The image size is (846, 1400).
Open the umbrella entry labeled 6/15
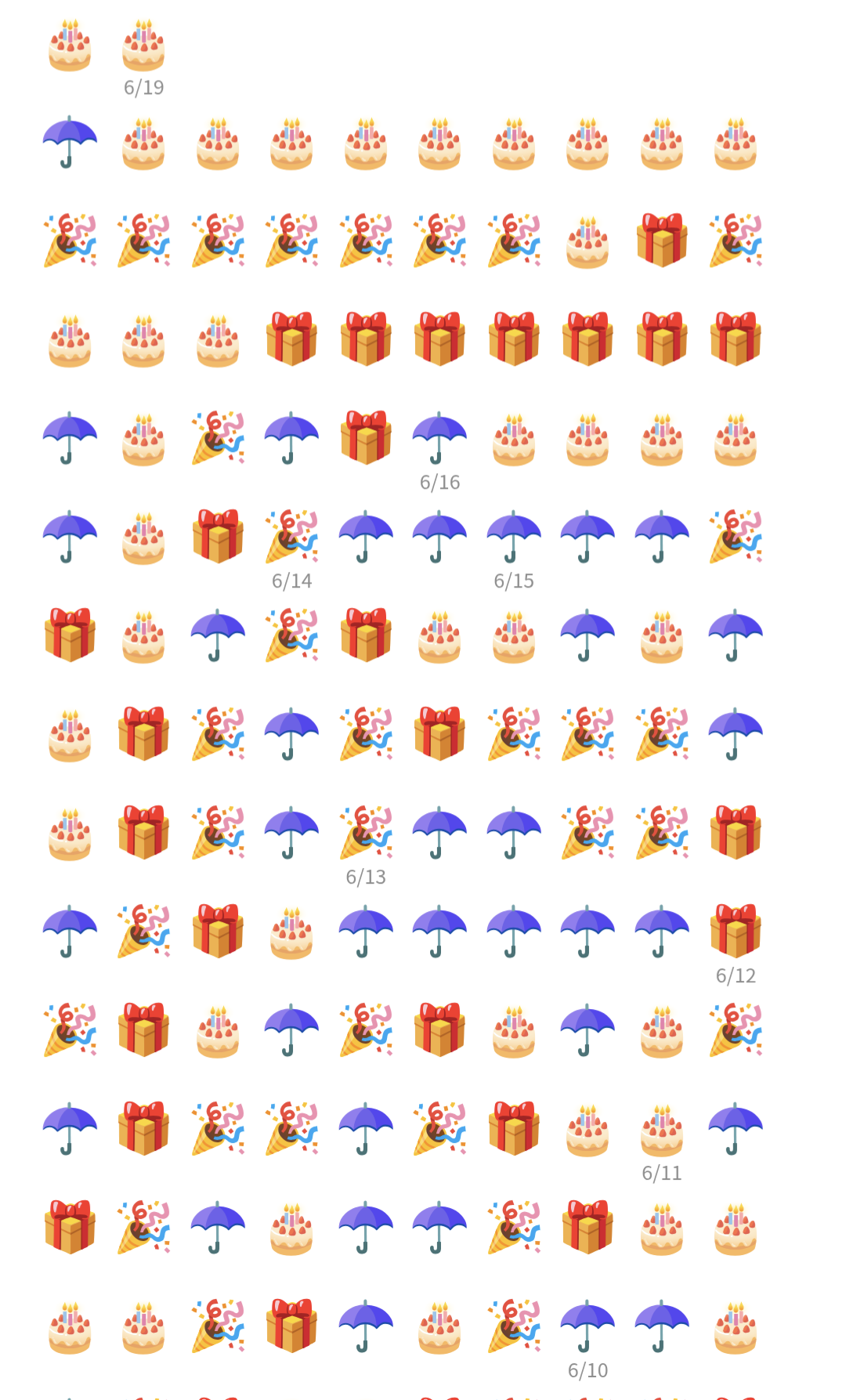coord(514,537)
